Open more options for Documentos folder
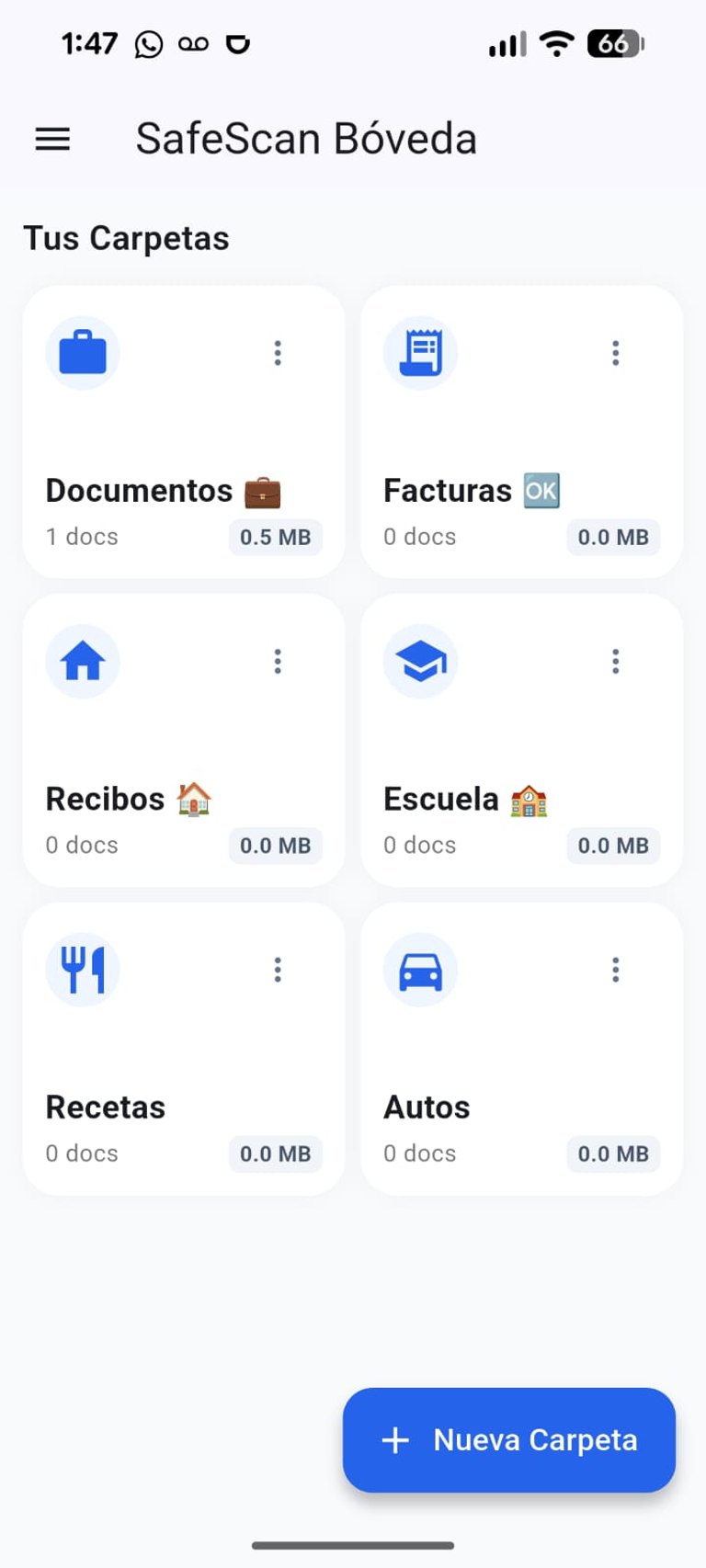 click(x=278, y=353)
